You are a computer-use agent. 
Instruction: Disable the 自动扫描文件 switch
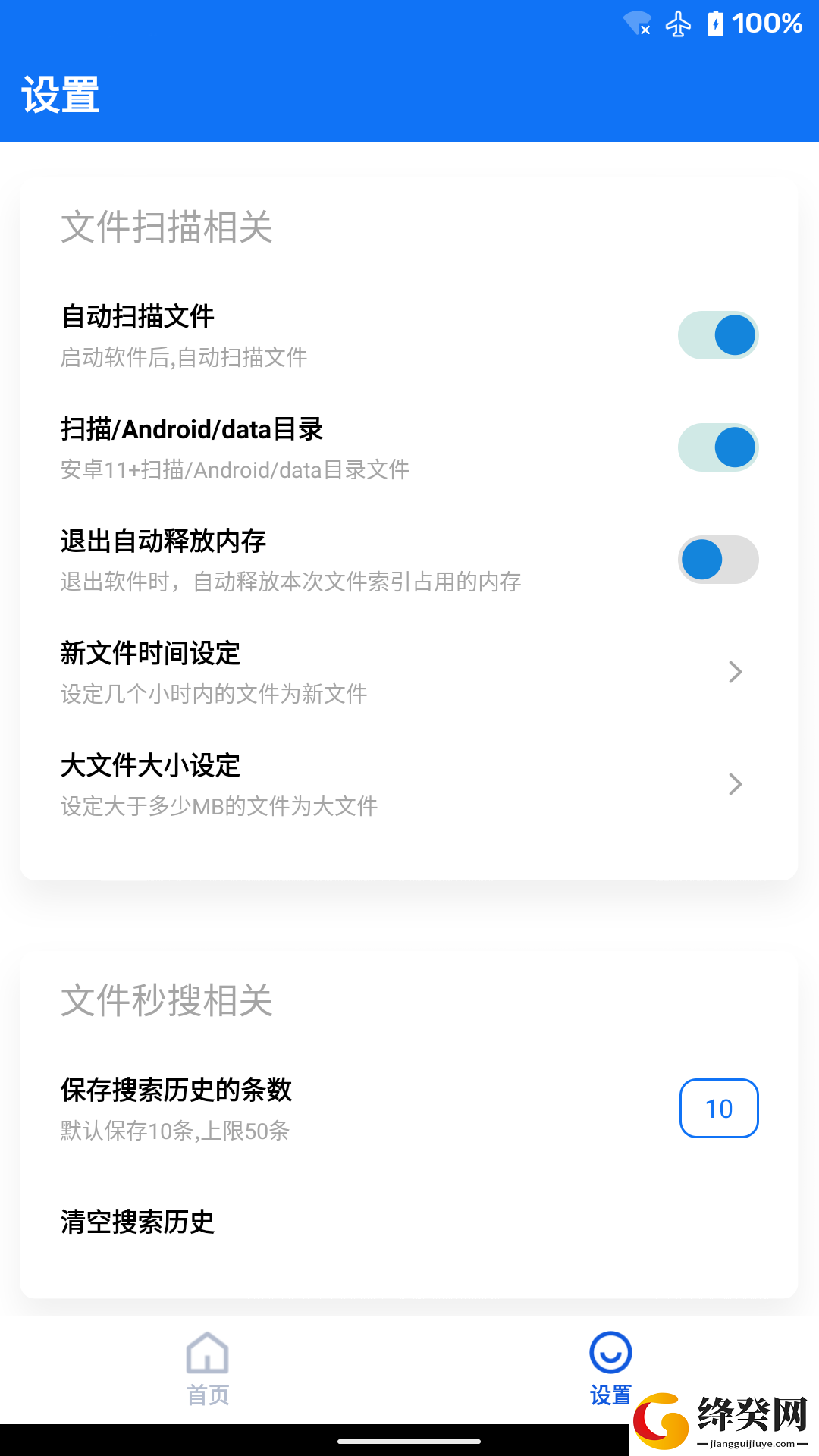tap(718, 335)
